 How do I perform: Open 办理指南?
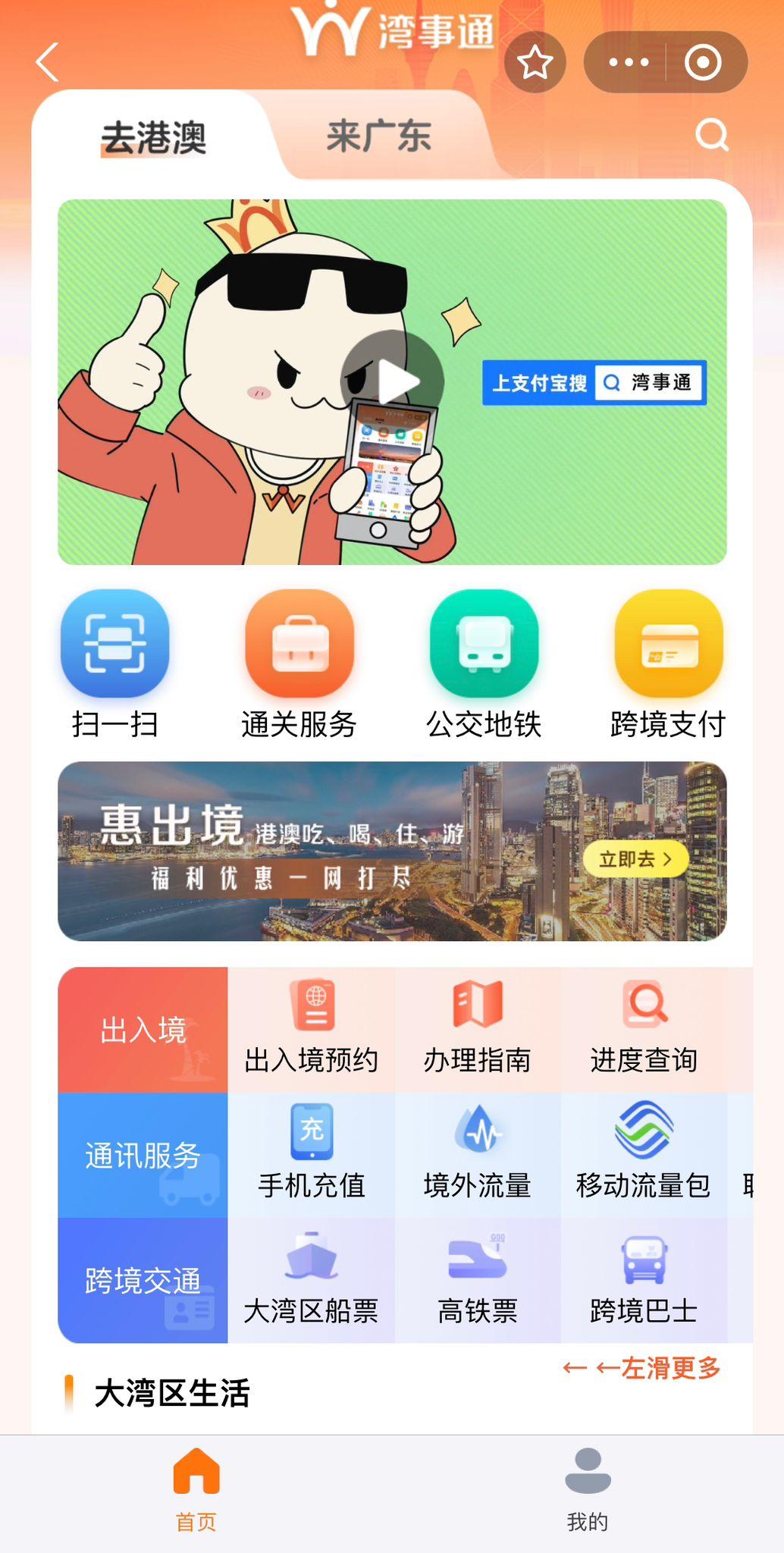[x=478, y=1028]
